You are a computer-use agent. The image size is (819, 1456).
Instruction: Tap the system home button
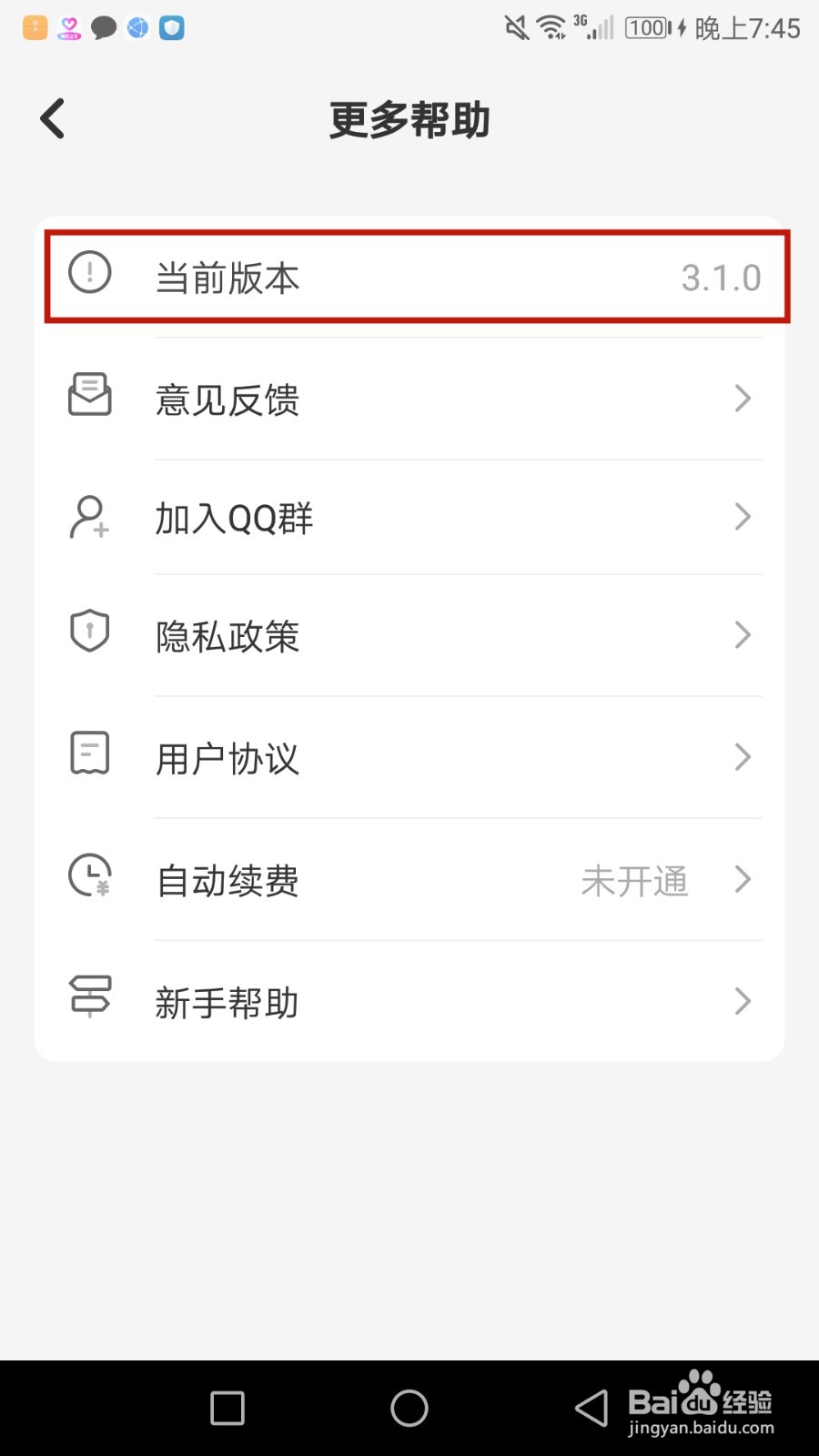409,1408
